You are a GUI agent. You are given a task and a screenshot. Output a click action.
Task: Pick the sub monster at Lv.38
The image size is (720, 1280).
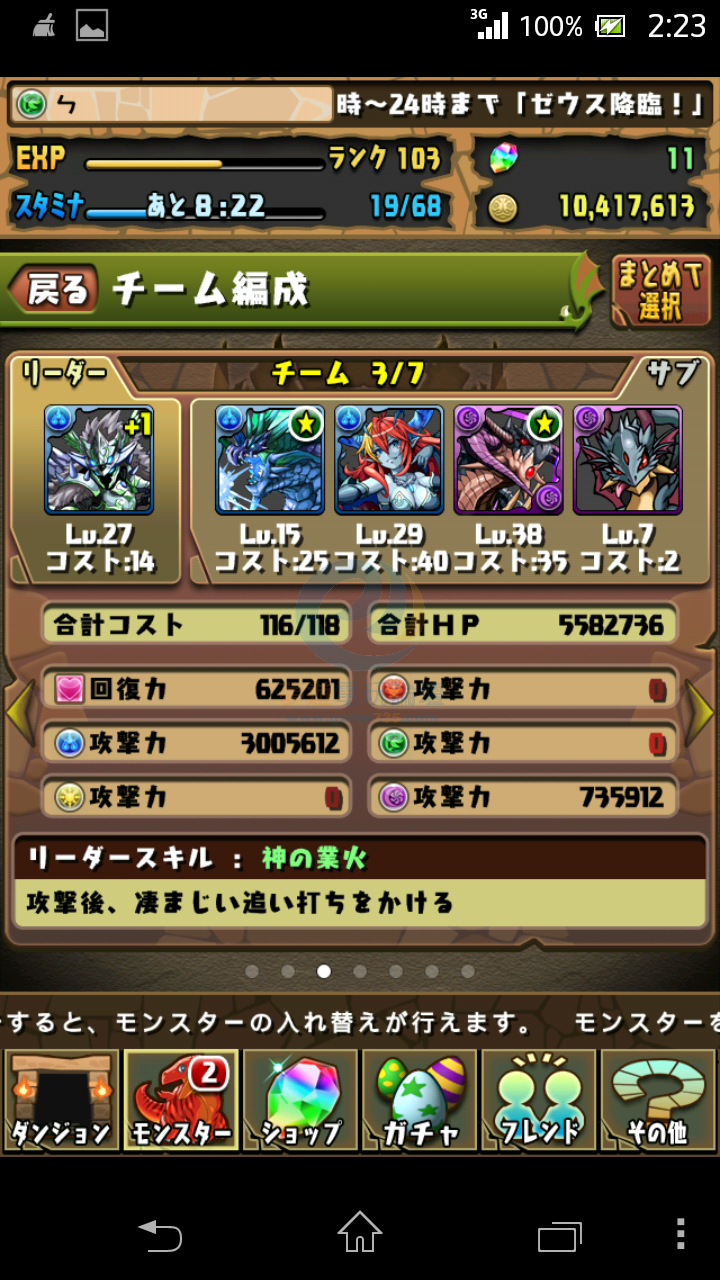click(x=508, y=459)
